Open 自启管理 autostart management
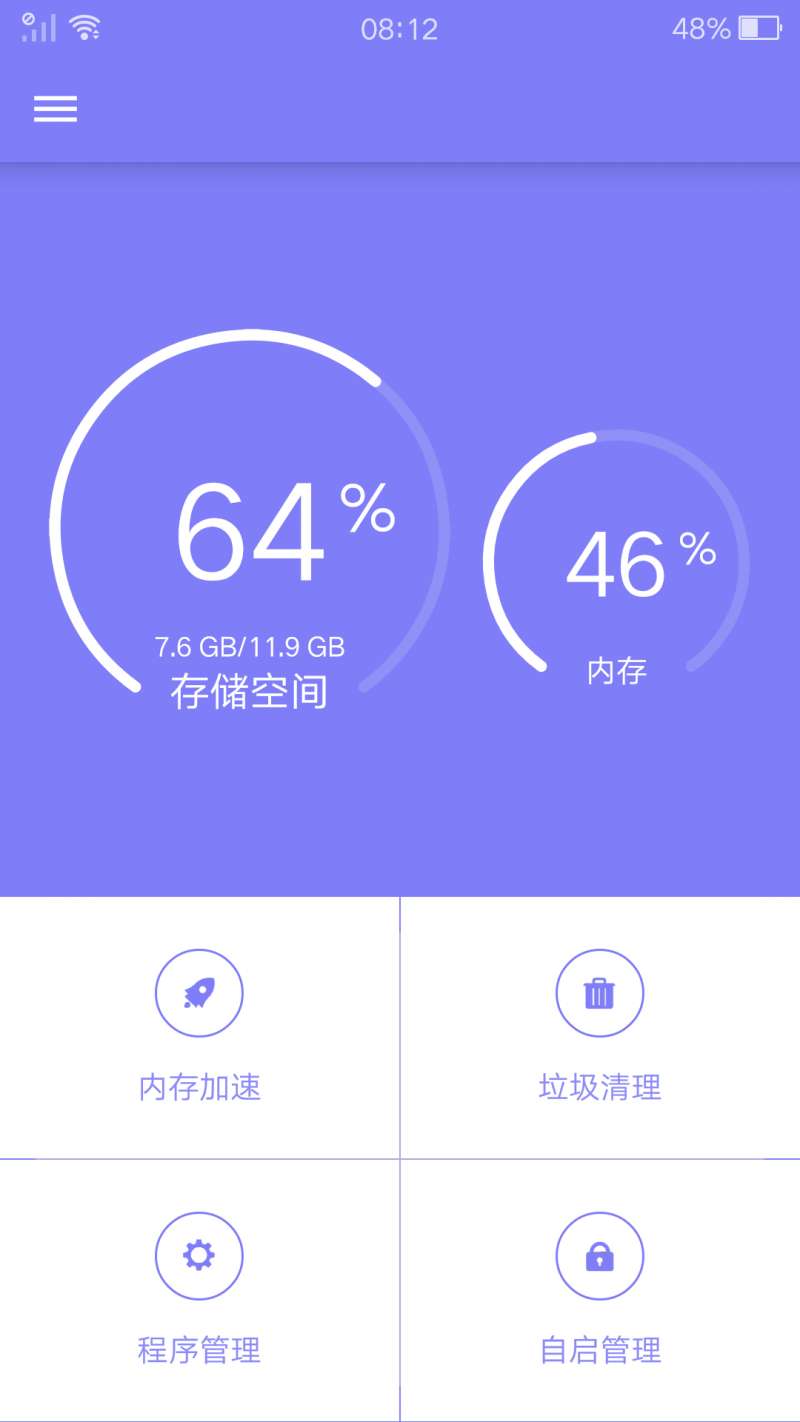The height and width of the screenshot is (1422, 800). 599,1290
